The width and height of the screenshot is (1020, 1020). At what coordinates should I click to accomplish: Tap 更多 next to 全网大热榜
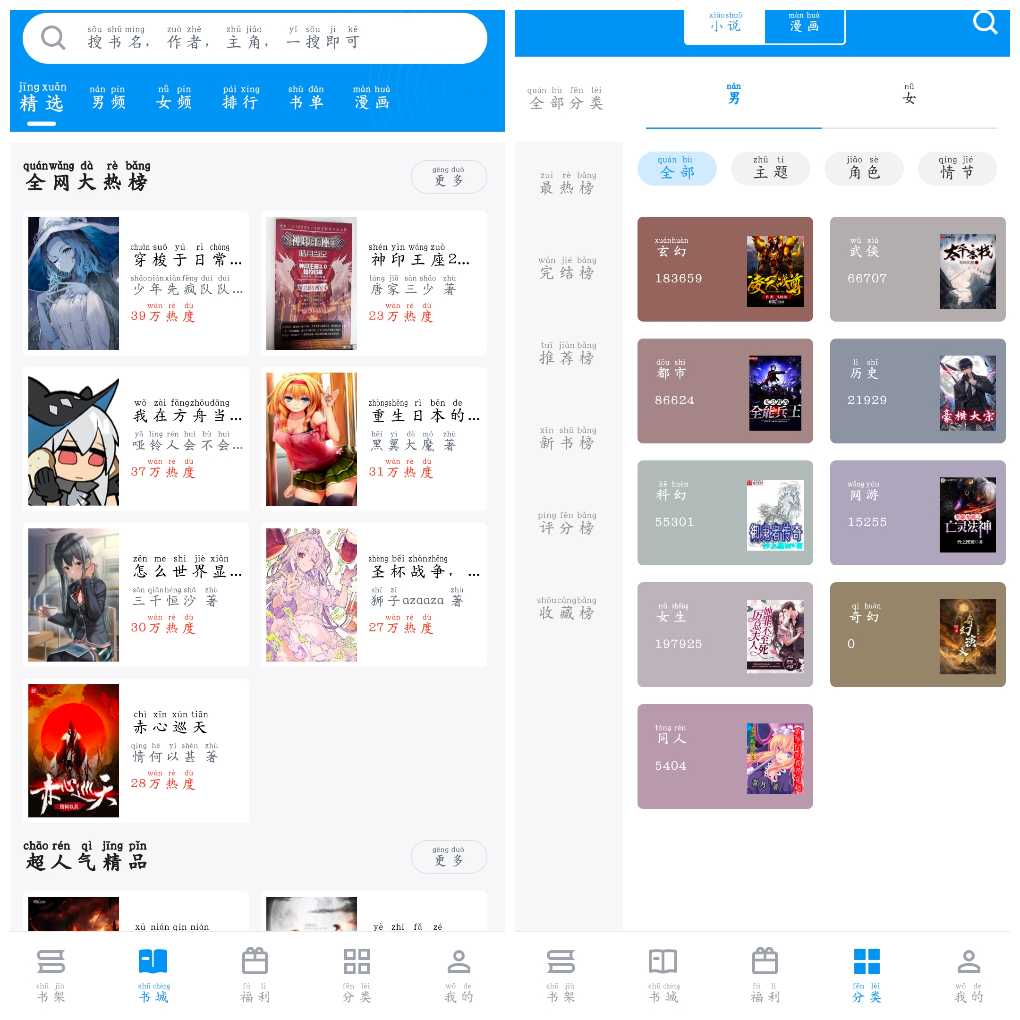448,178
